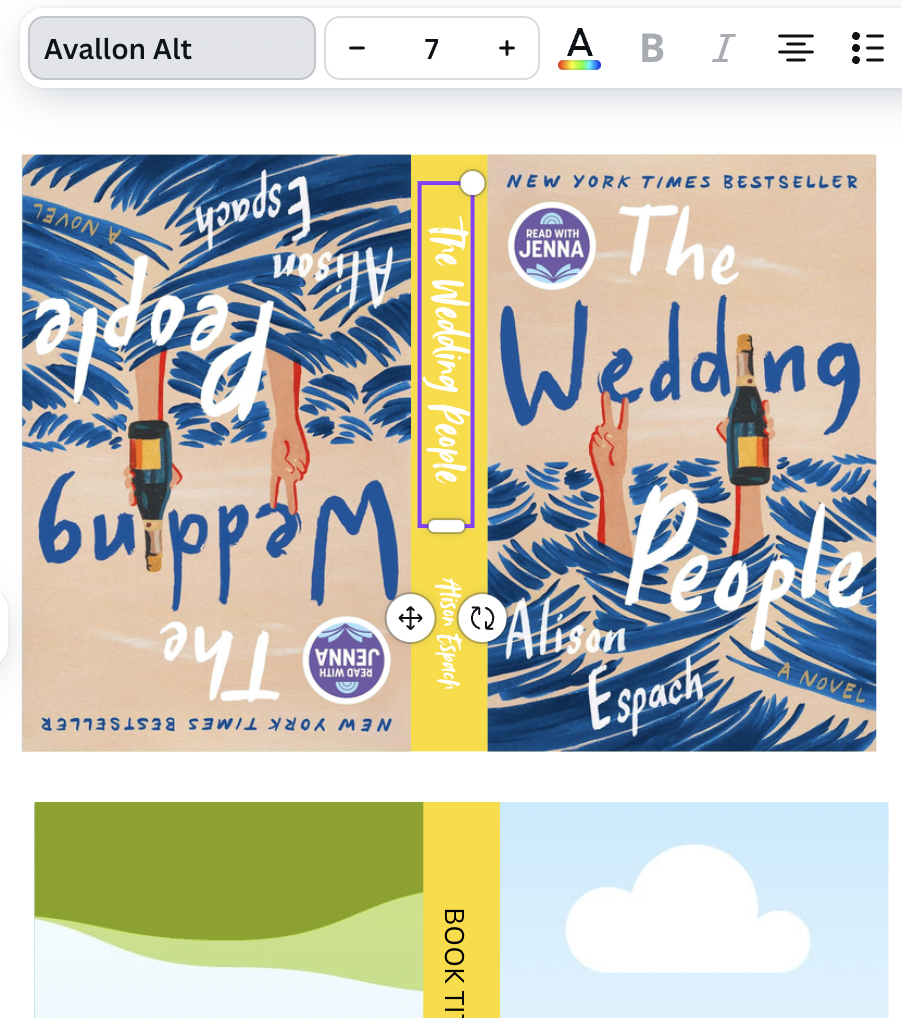Viewport: 902px width, 1018px height.
Task: Select the BOOK TITLE spine text
Action: click(x=453, y=960)
